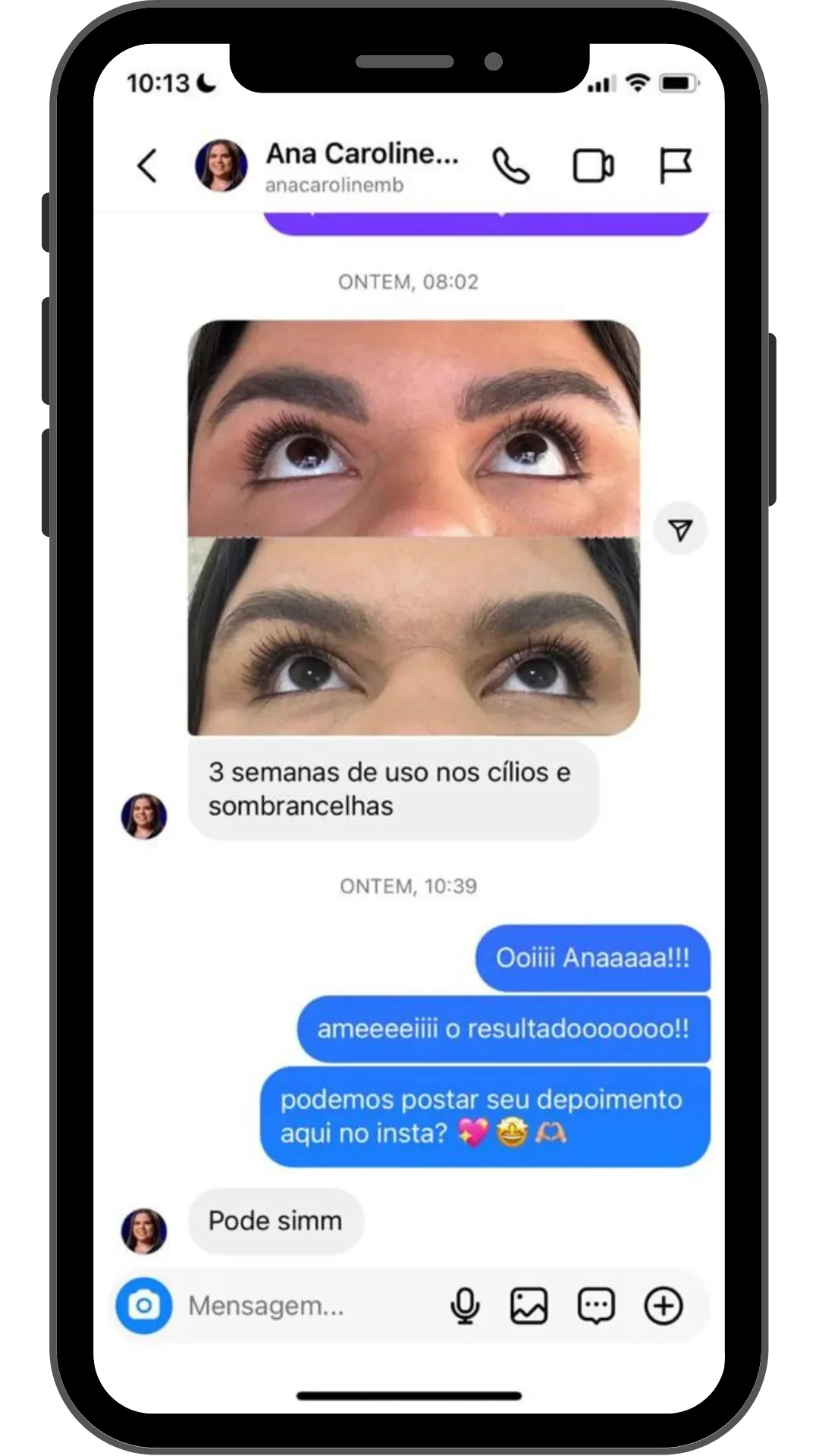The height and width of the screenshot is (1456, 819).
Task: Forward the photo using the share arrow
Action: point(680,529)
